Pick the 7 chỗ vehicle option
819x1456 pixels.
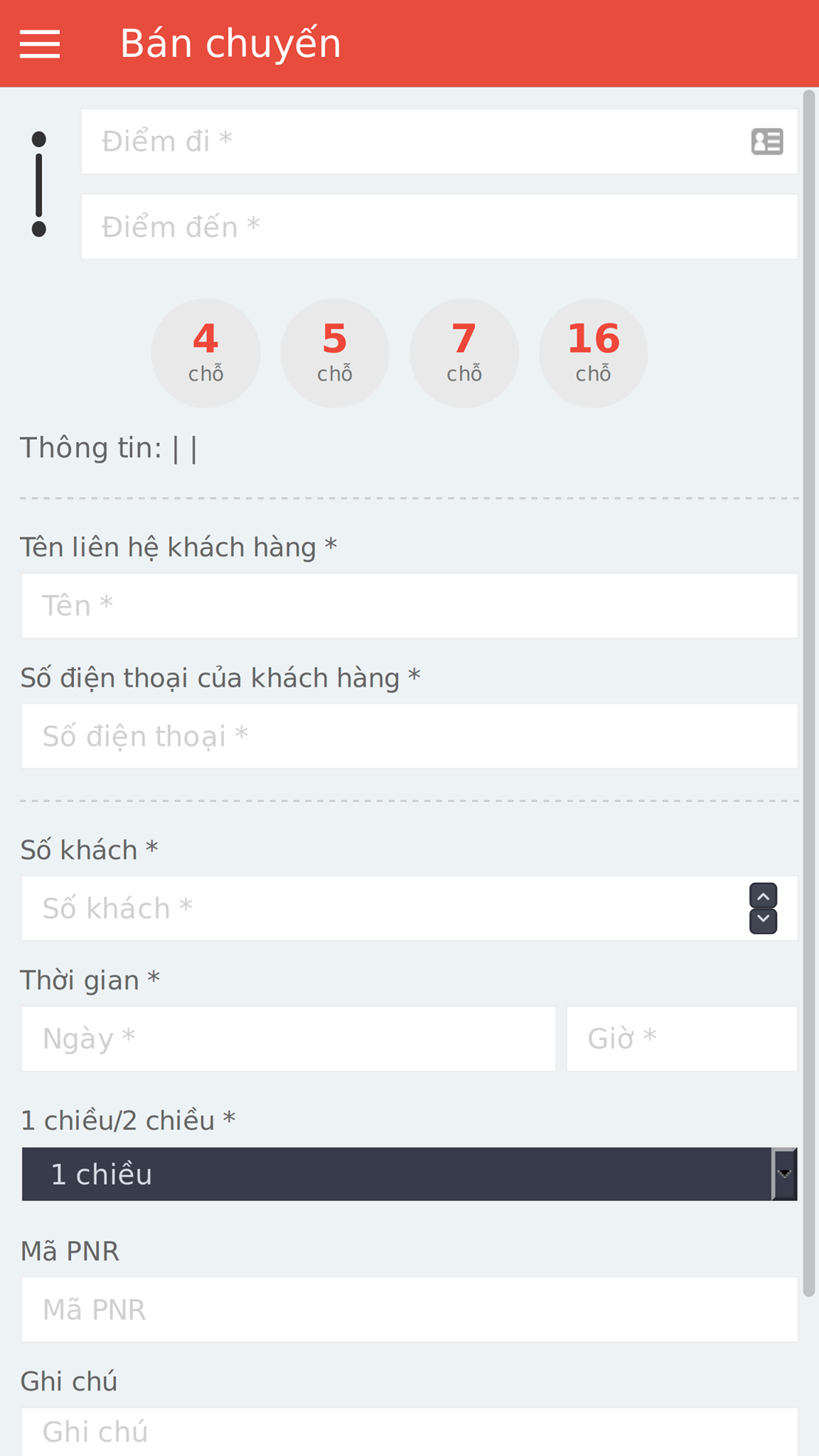[464, 353]
